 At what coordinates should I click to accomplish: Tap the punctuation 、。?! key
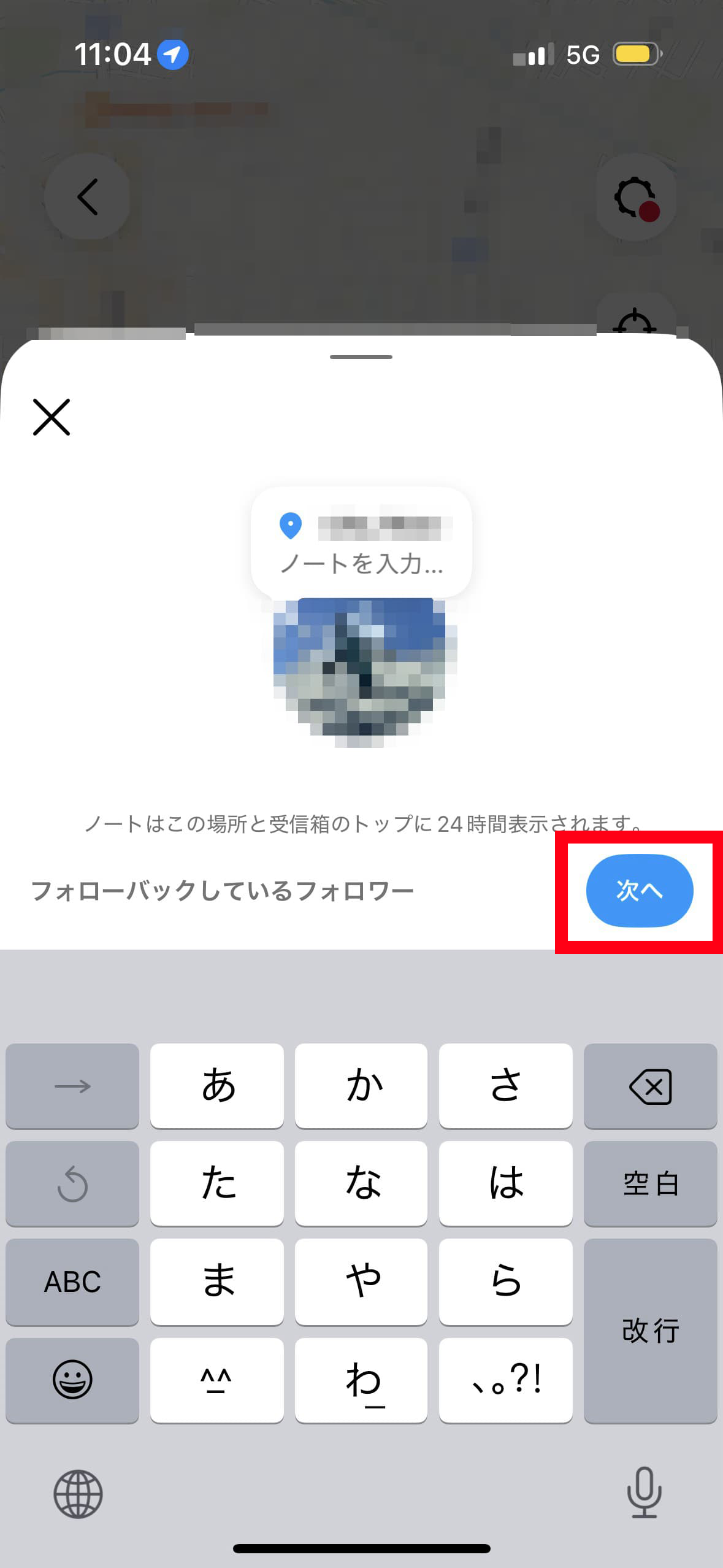[505, 1380]
